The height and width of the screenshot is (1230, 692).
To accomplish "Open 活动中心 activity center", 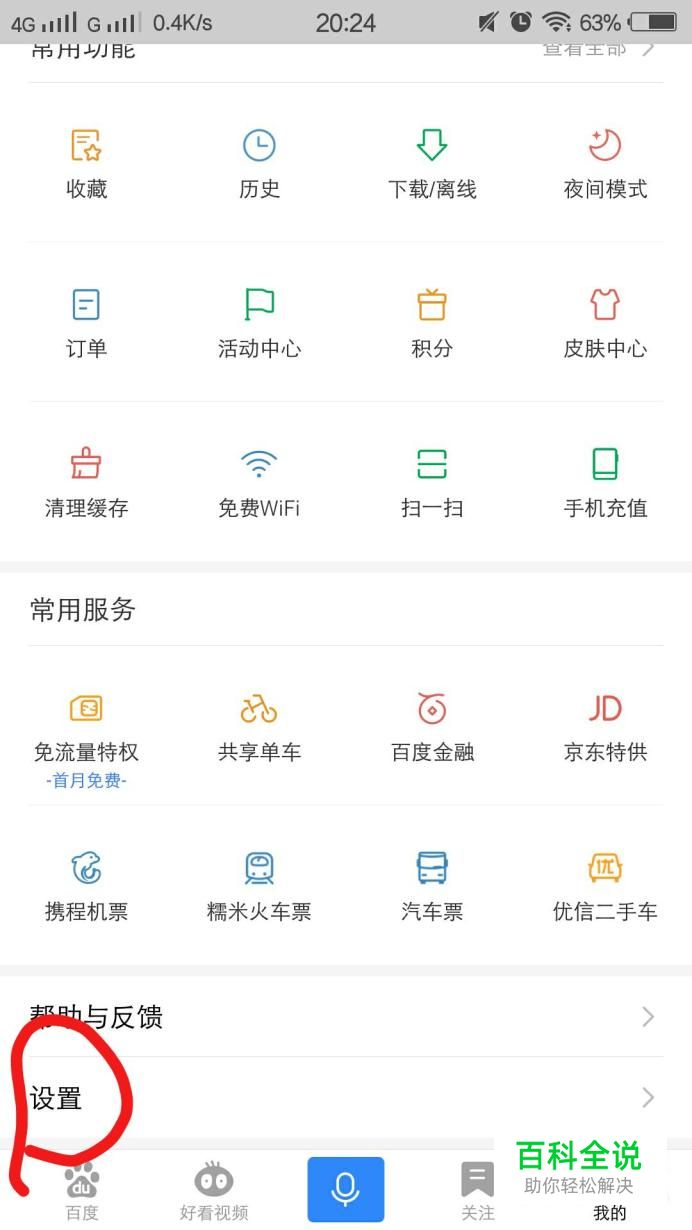I will click(259, 324).
